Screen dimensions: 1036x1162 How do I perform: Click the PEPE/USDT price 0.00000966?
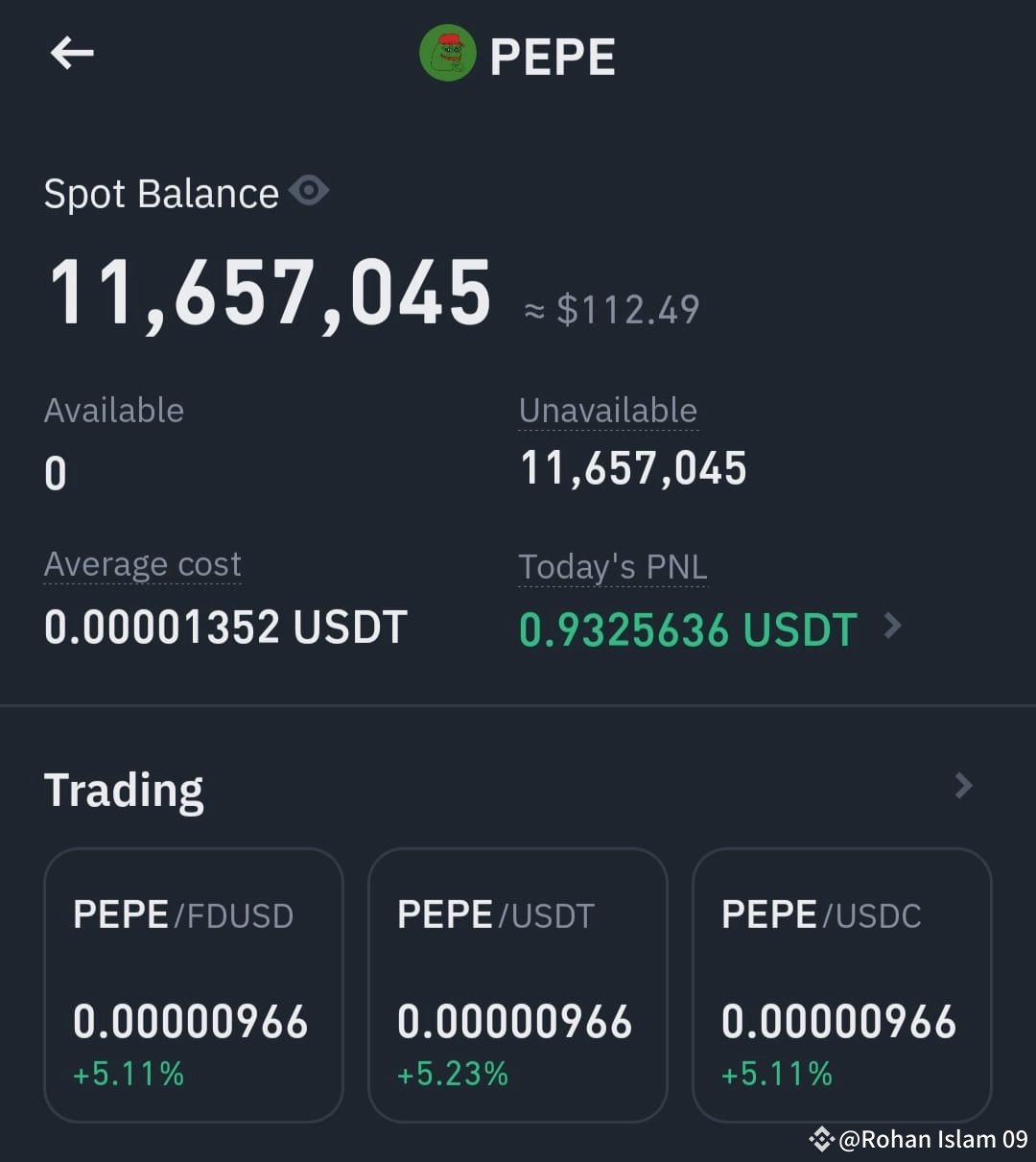coord(515,1021)
